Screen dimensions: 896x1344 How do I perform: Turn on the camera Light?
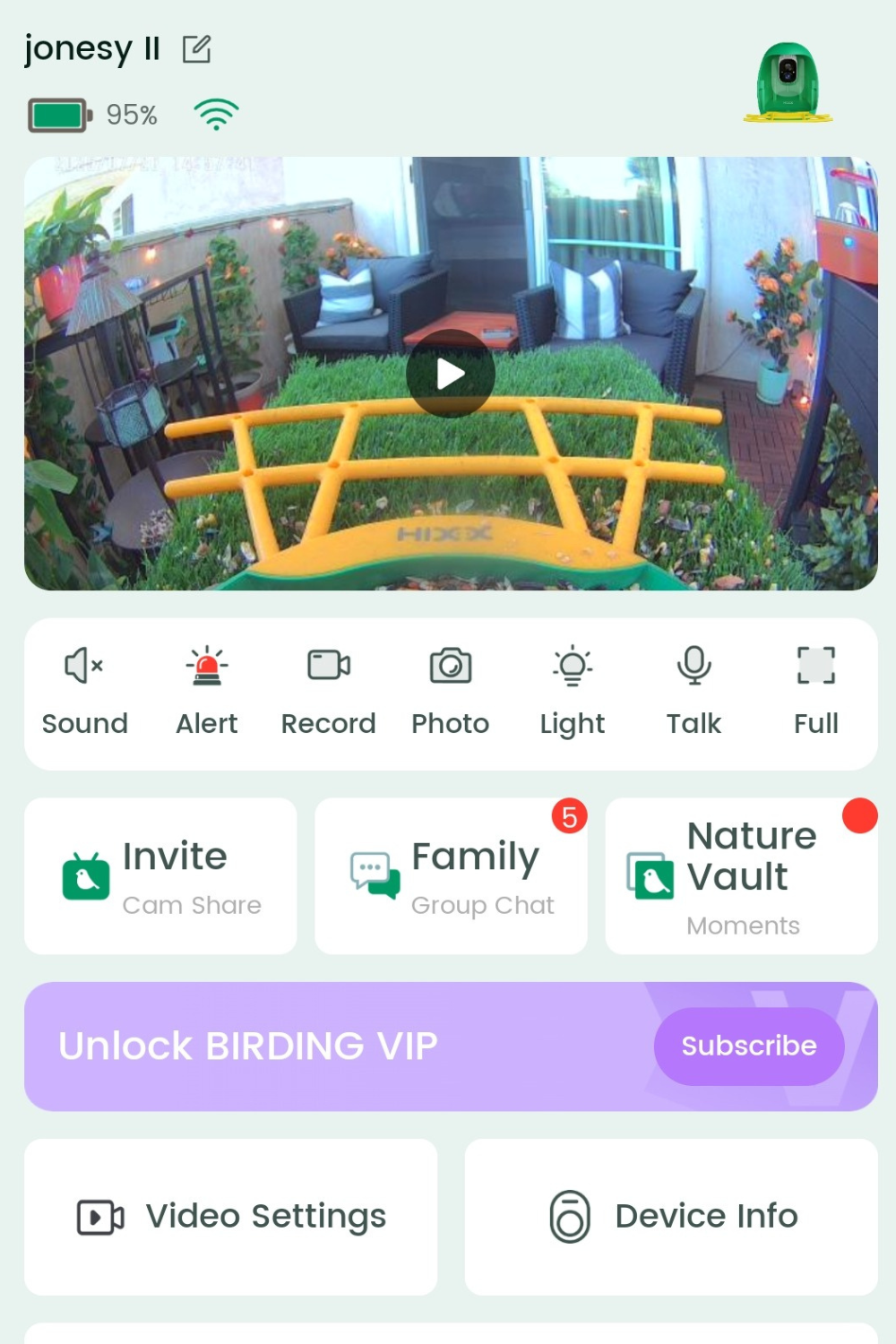coord(573,691)
